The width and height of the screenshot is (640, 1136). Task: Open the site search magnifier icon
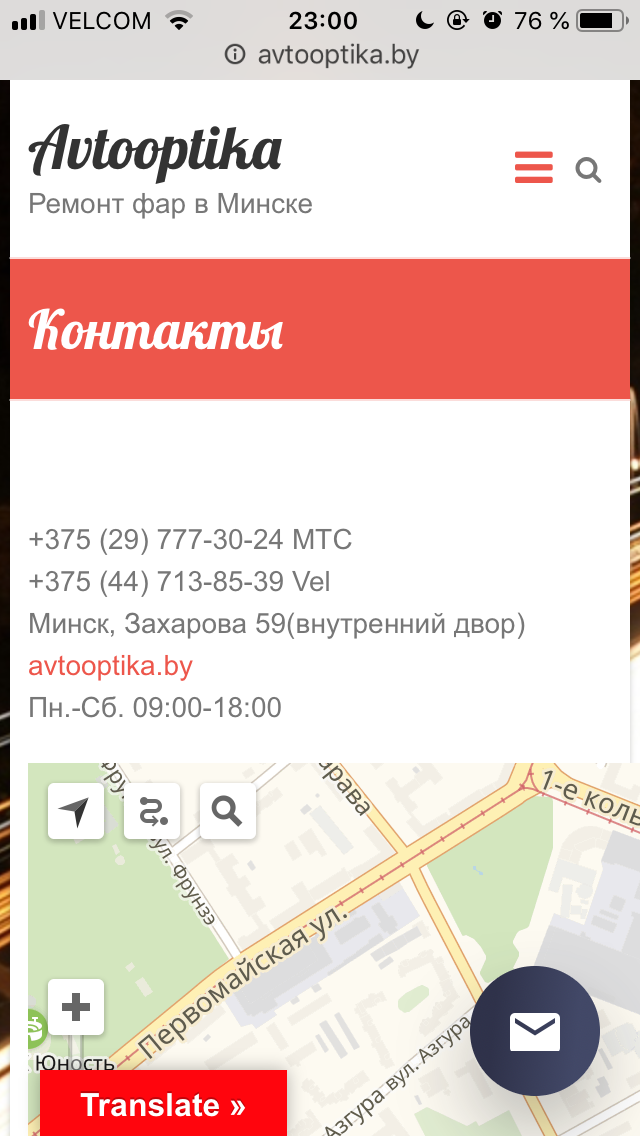(x=588, y=170)
